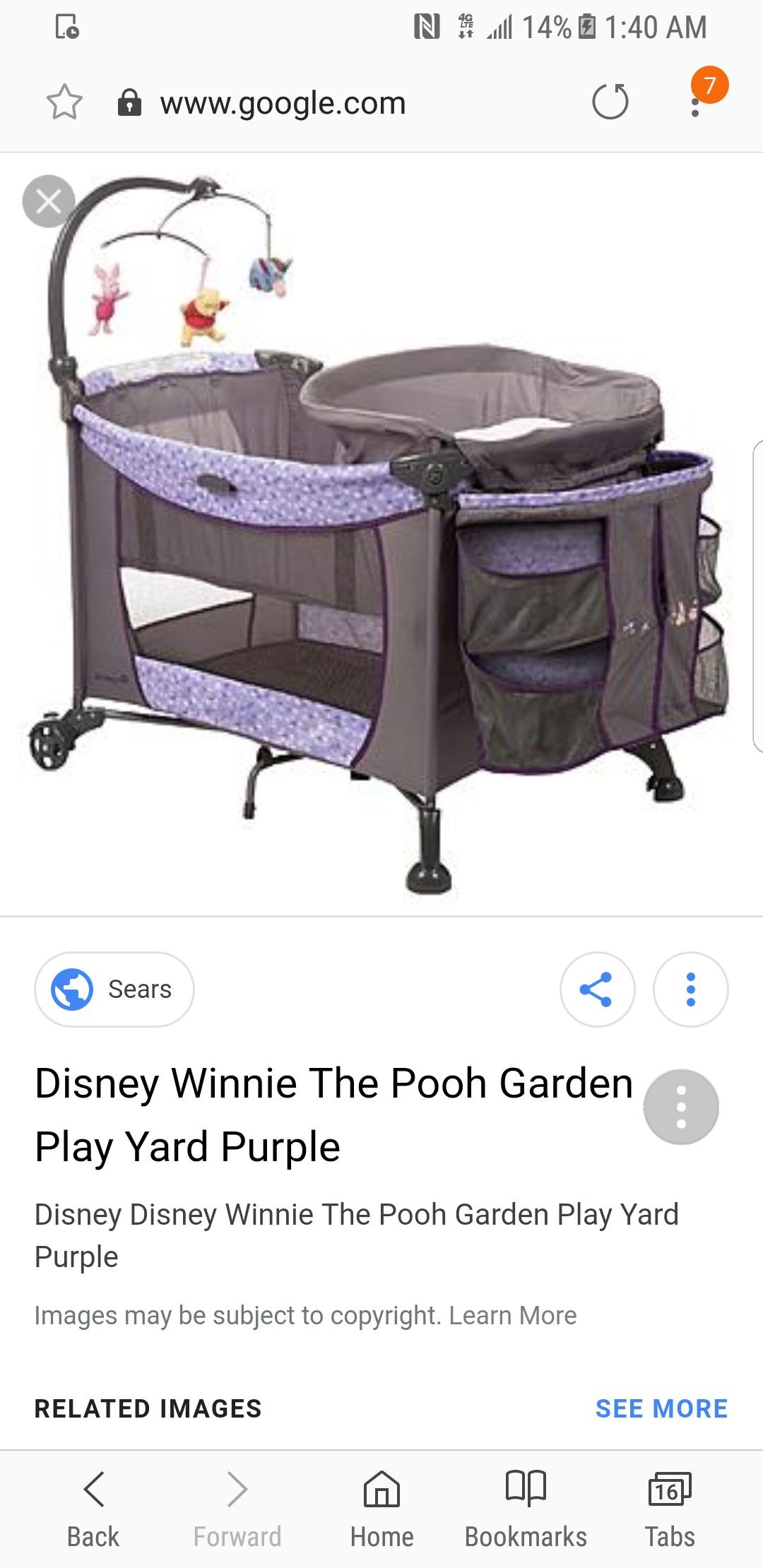See more related images

point(661,1408)
